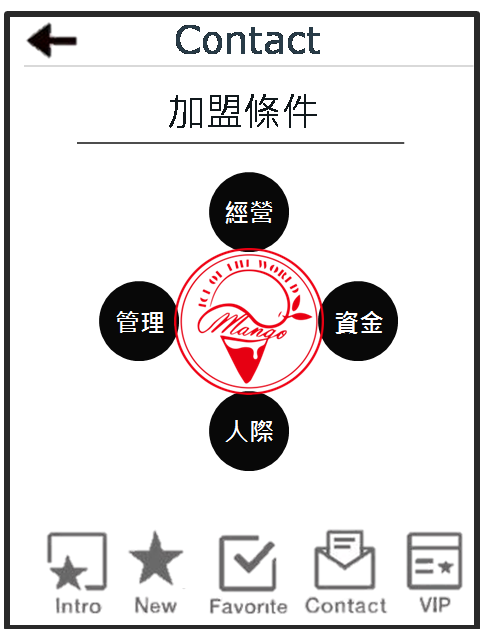
Task: Go back using the arrow
Action: (52, 40)
